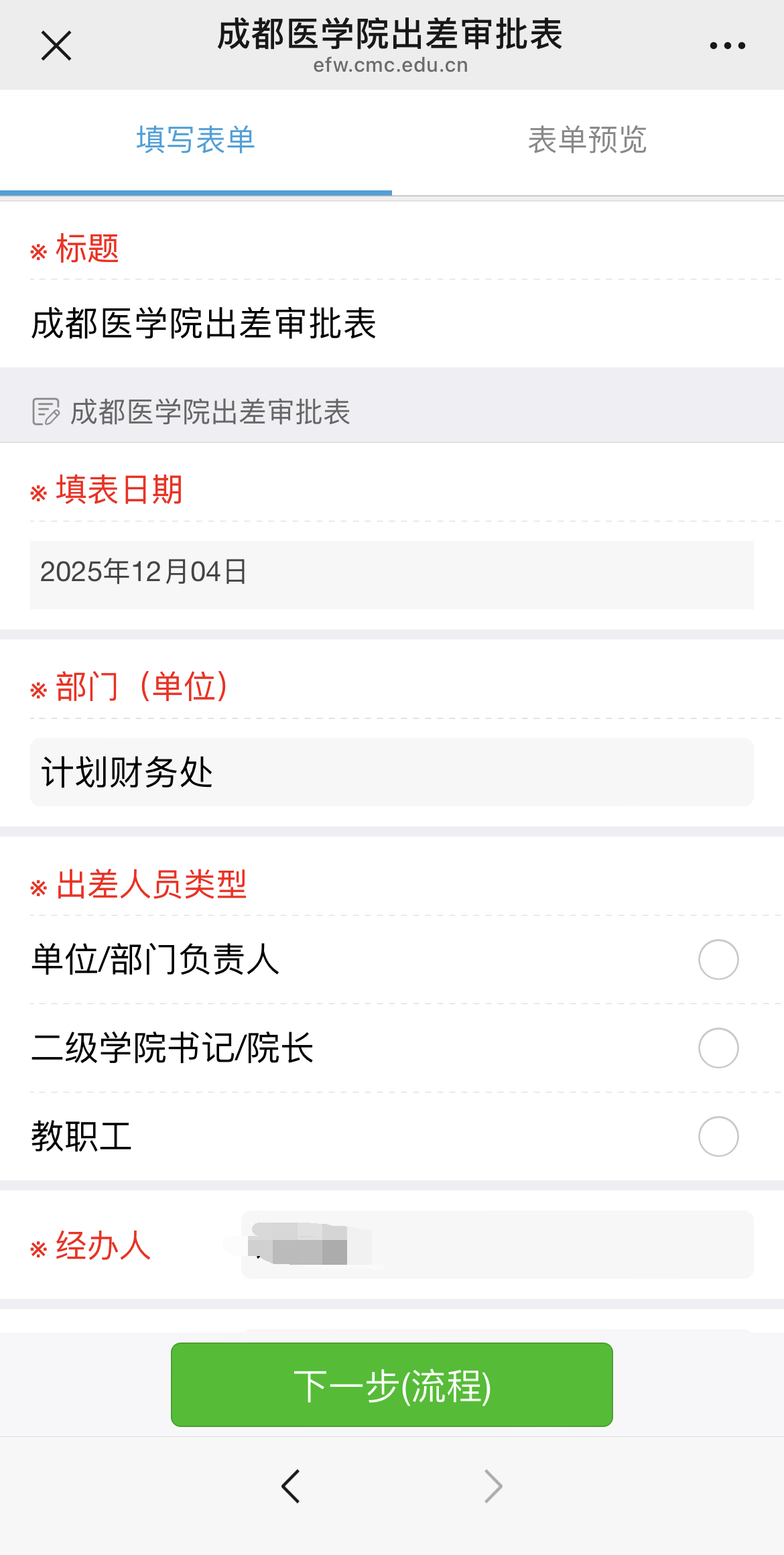Choose the 二级学院书记/院长 option
This screenshot has width=784, height=1555.
[718, 1048]
